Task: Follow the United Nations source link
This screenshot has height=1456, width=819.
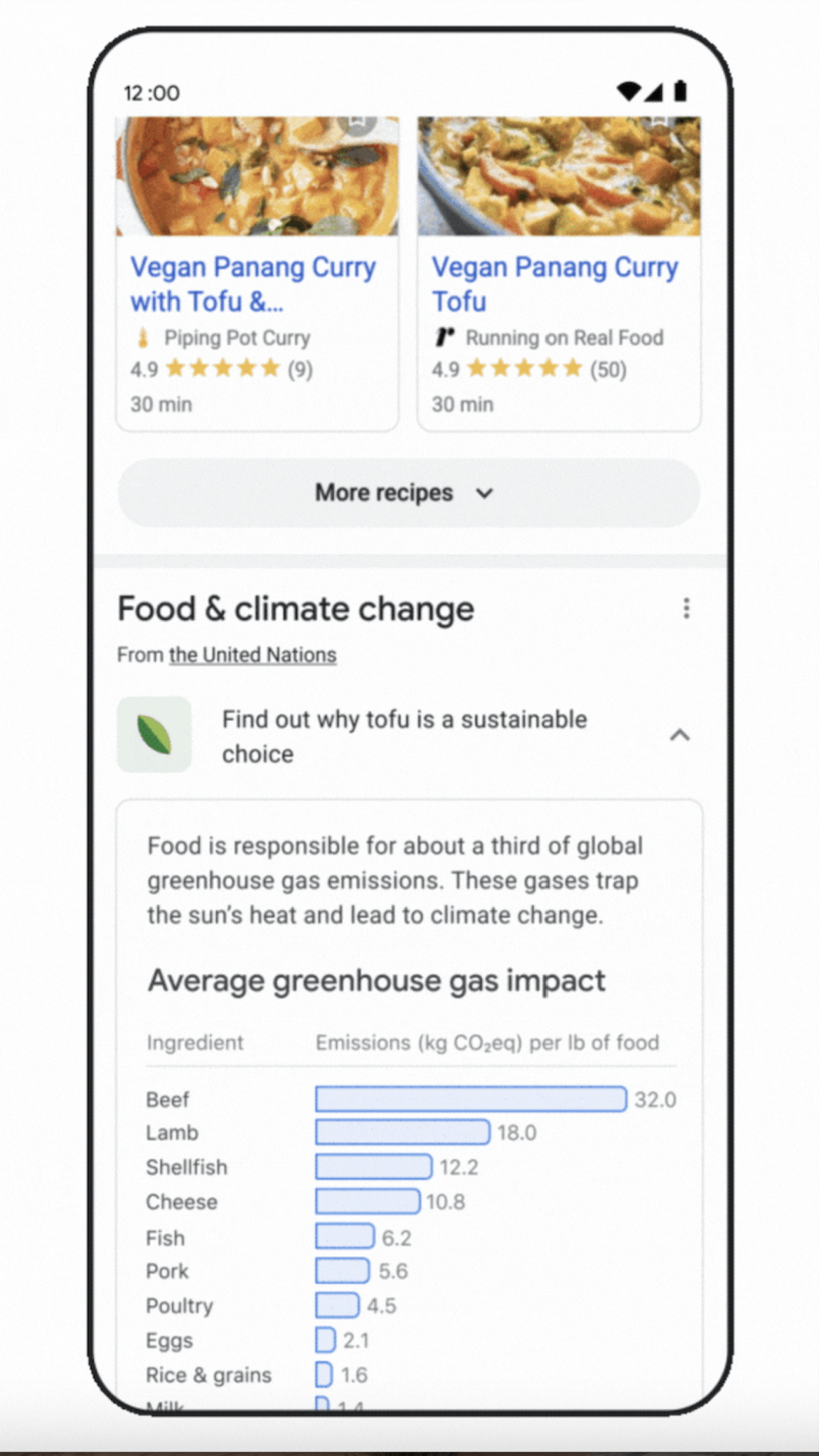Action: 252,655
